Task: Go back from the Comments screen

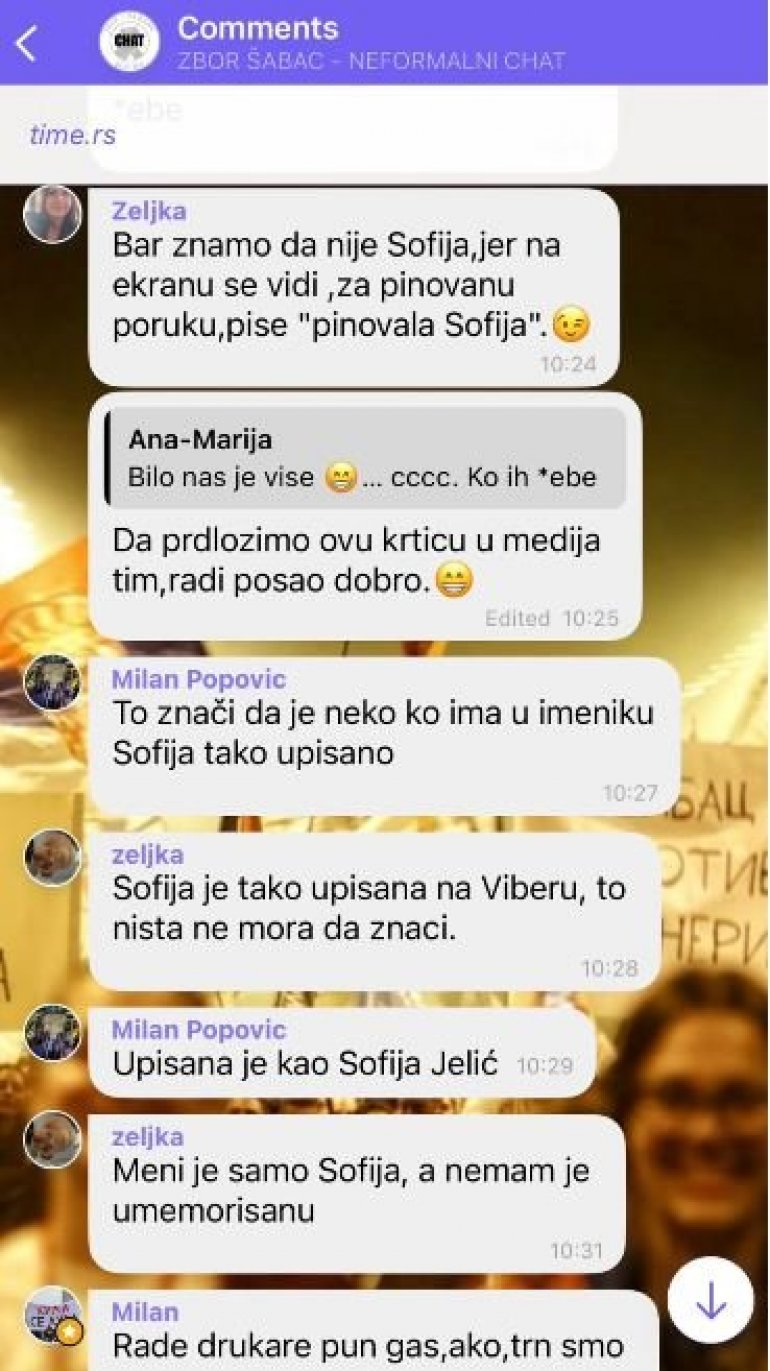Action: (x=27, y=43)
